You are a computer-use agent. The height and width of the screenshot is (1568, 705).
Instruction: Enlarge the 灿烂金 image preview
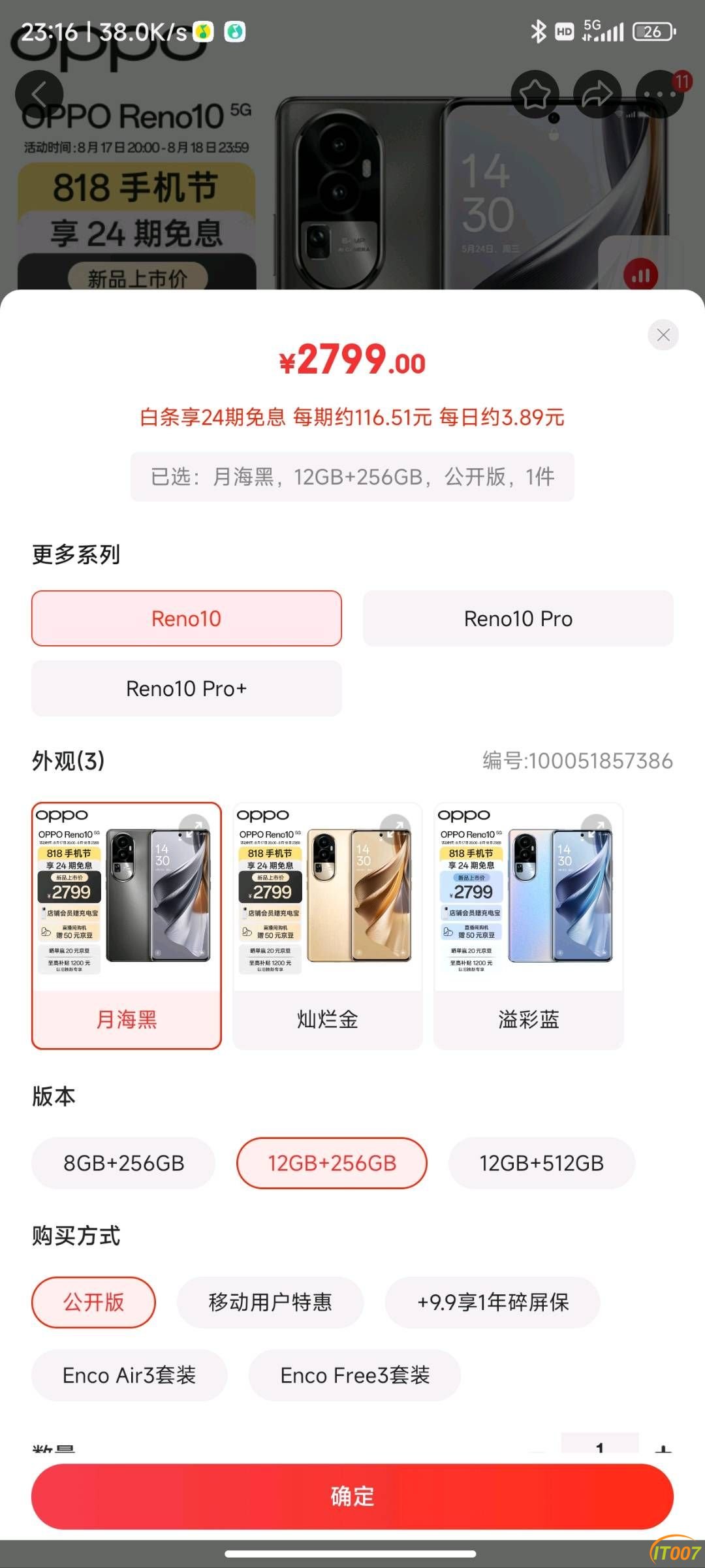(394, 829)
